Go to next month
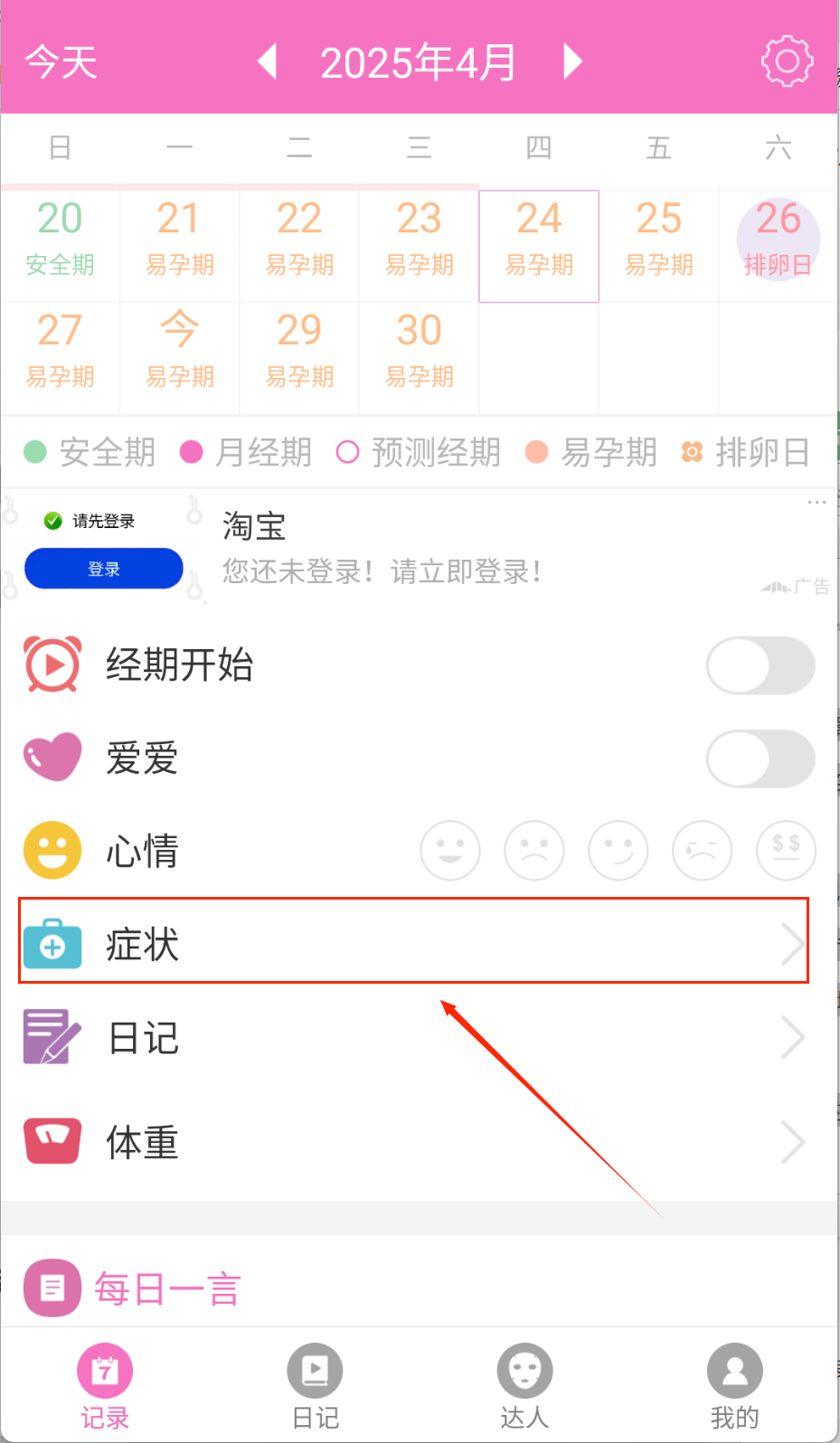The height and width of the screenshot is (1443, 840). [572, 61]
